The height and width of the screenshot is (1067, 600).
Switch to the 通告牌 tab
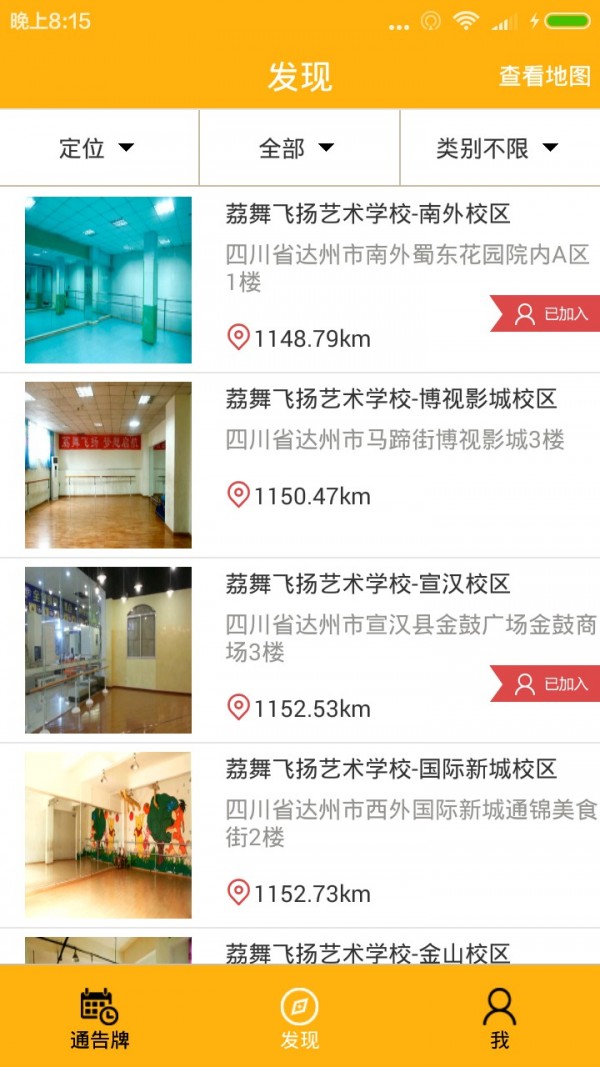(x=100, y=1017)
